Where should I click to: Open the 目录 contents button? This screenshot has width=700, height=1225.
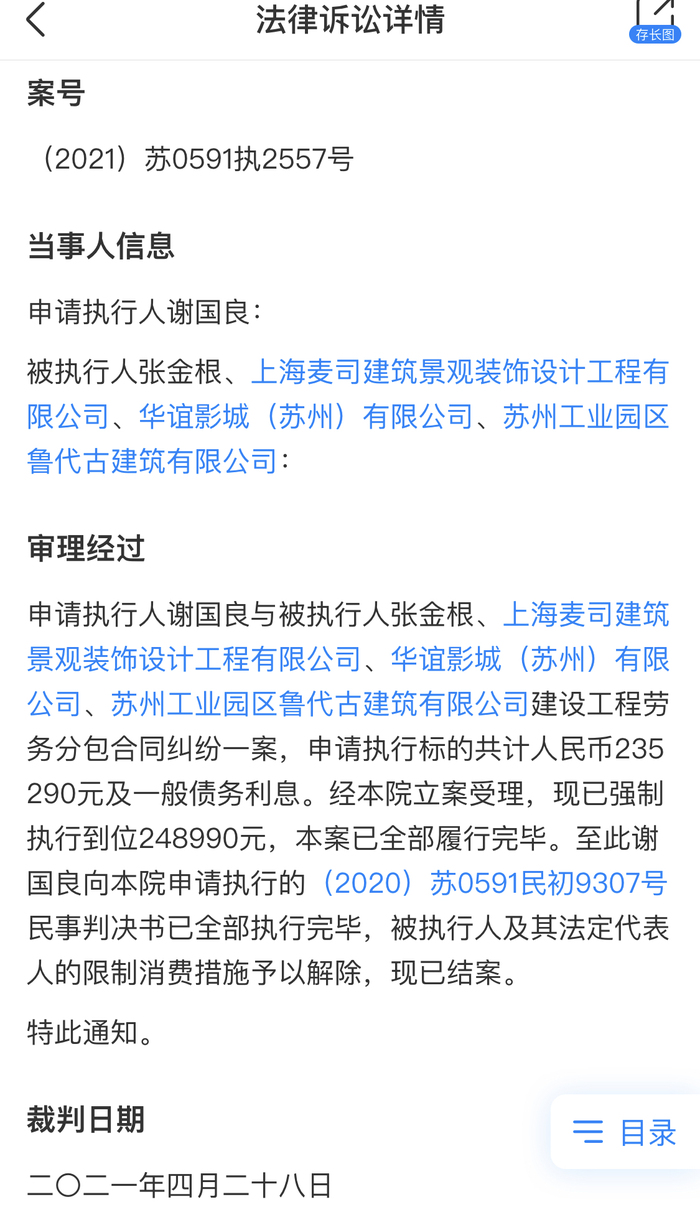(625, 1132)
